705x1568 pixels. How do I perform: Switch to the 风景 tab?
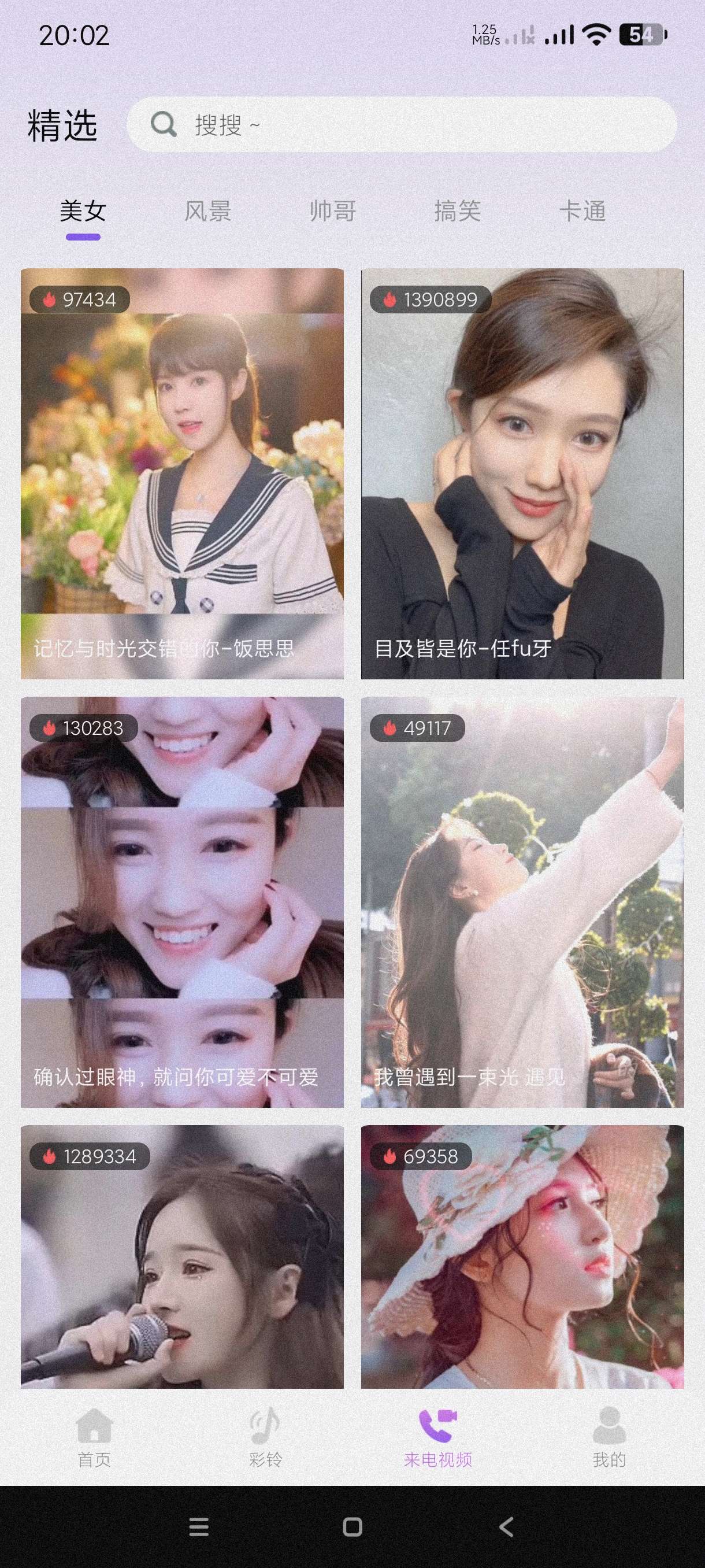coord(207,211)
